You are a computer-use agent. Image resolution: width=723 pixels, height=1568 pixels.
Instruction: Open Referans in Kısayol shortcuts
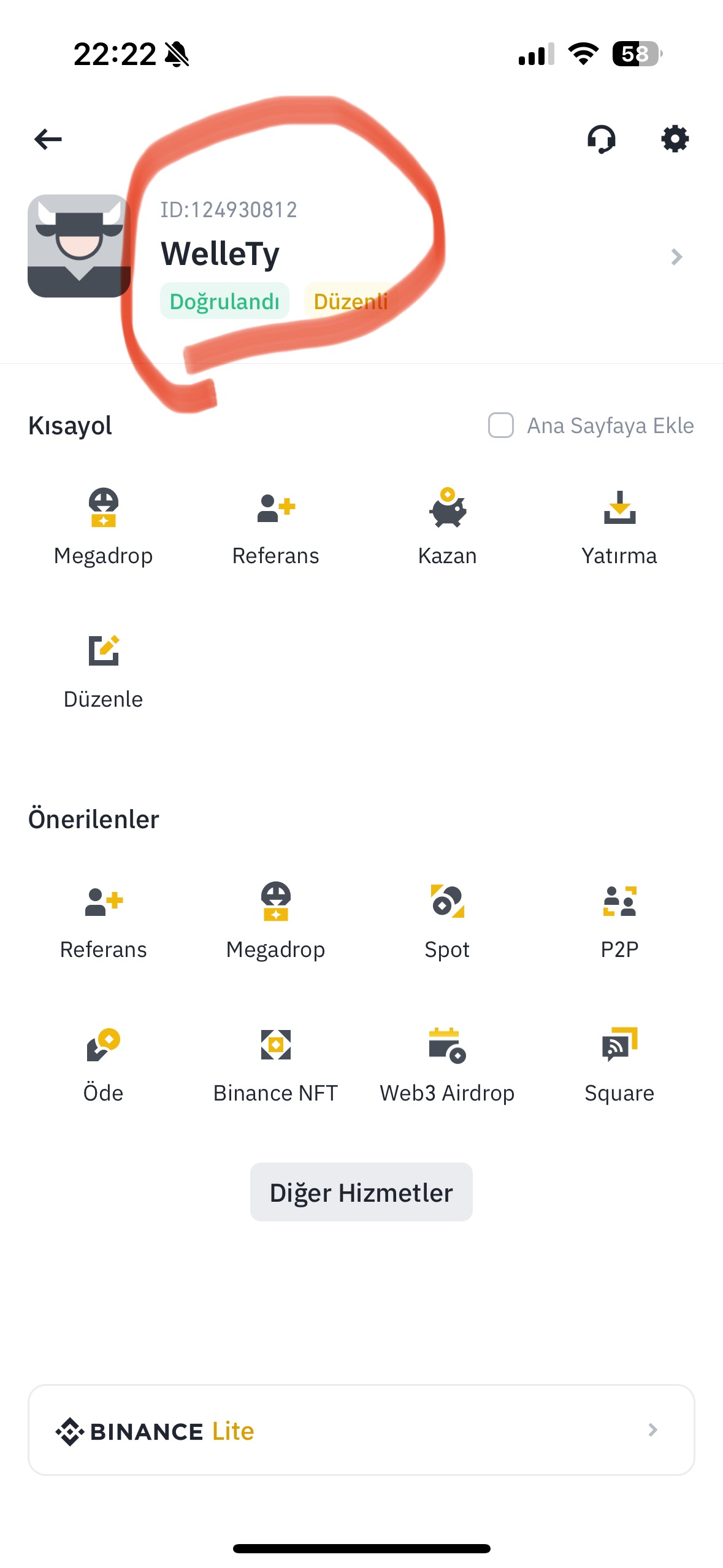[x=275, y=527]
